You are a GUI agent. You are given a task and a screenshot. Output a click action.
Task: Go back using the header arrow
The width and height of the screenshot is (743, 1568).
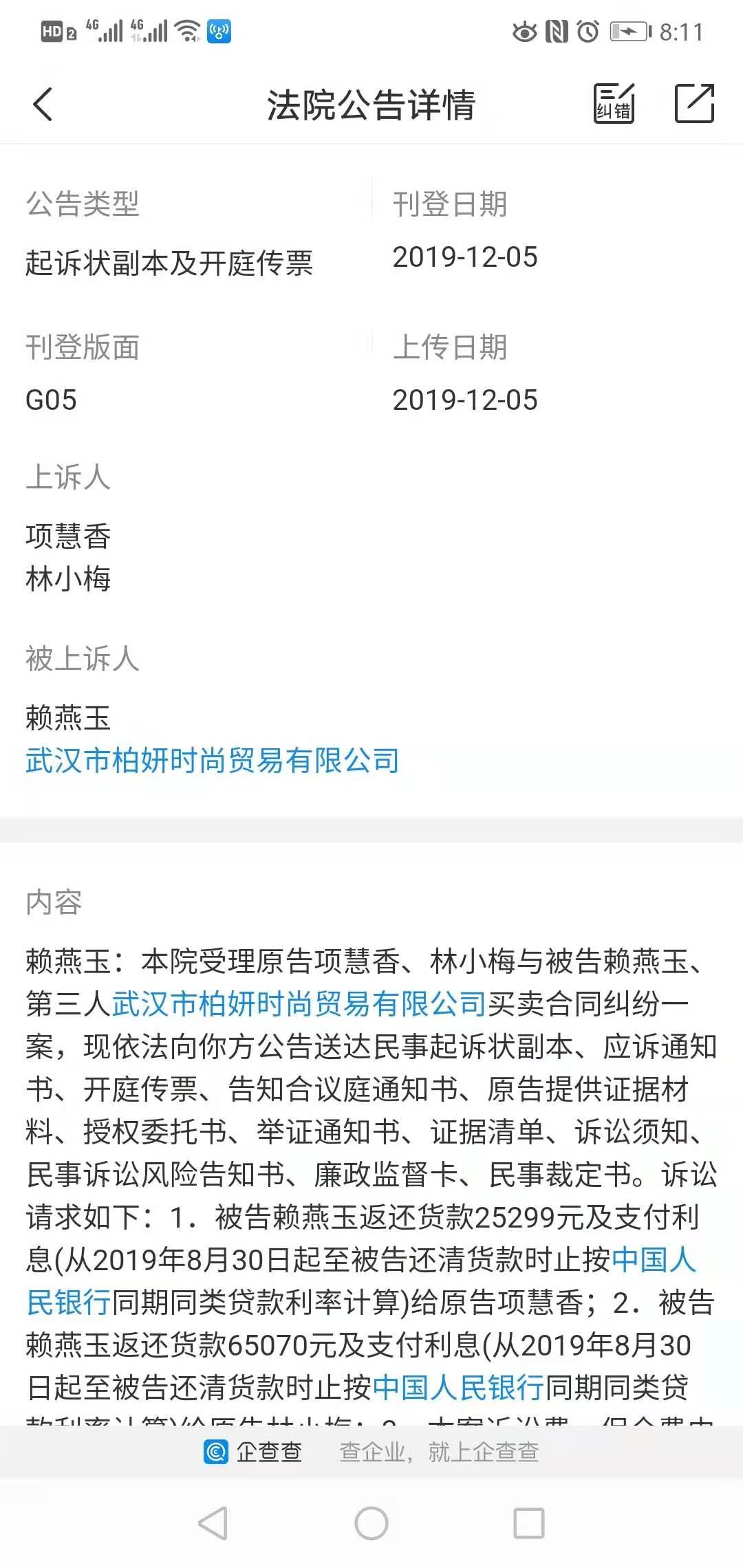[43, 105]
